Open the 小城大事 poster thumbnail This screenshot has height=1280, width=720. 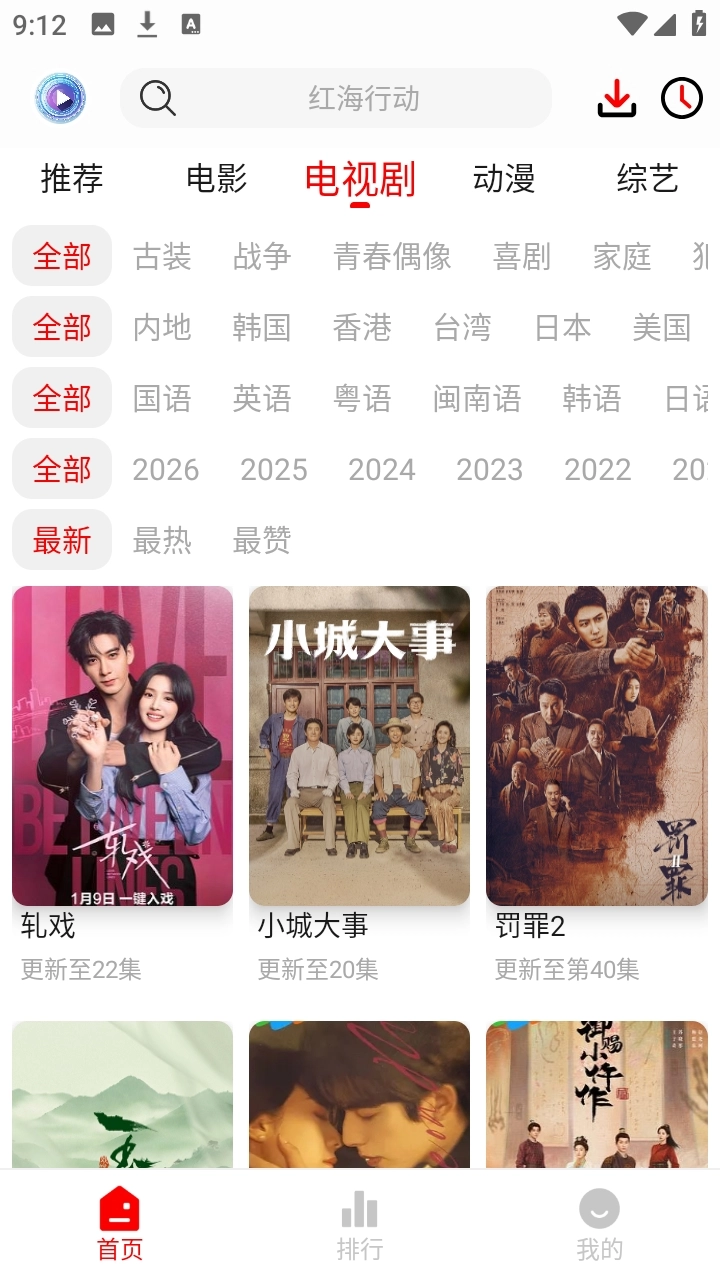(359, 744)
